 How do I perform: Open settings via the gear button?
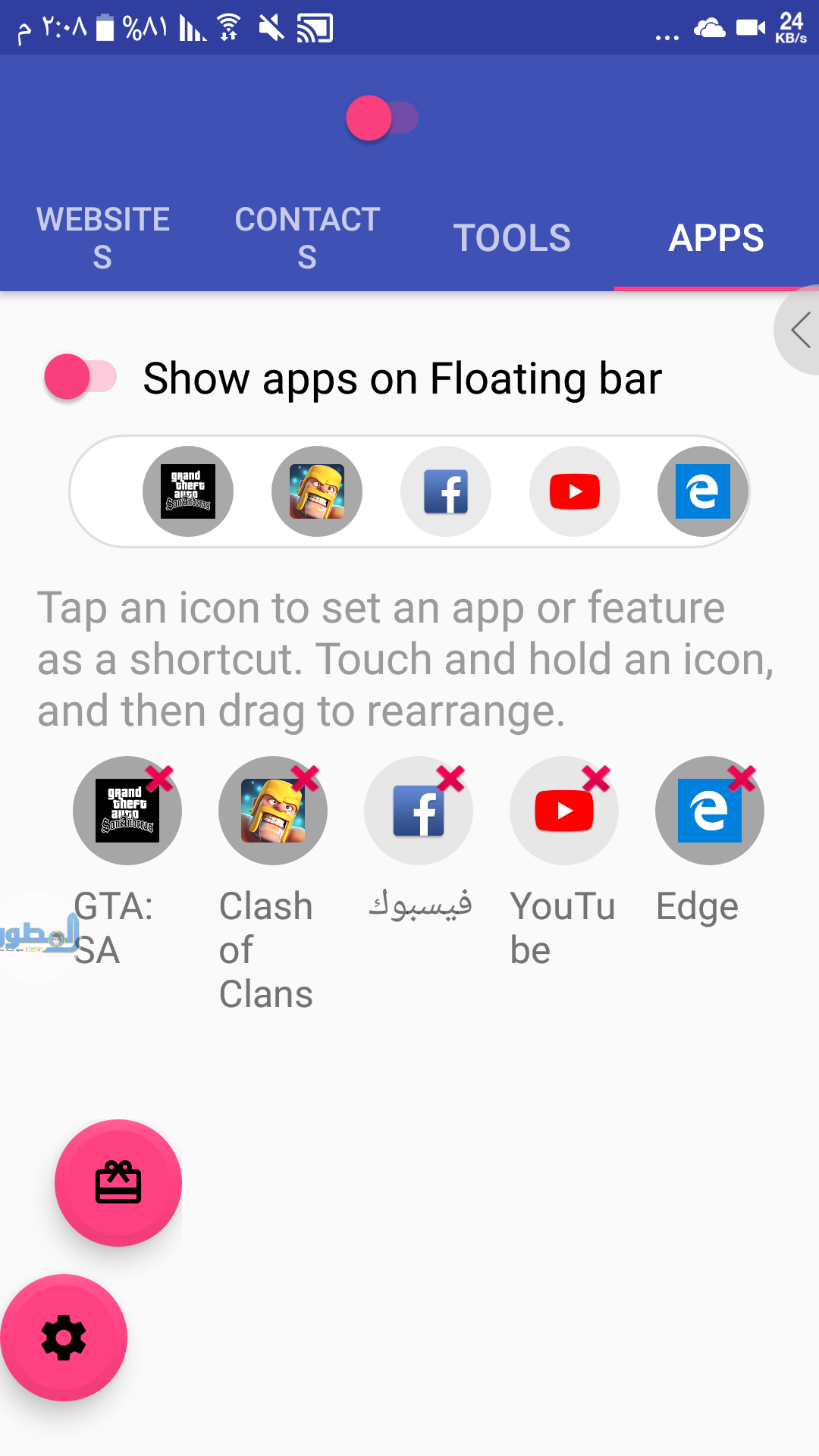point(64,1338)
